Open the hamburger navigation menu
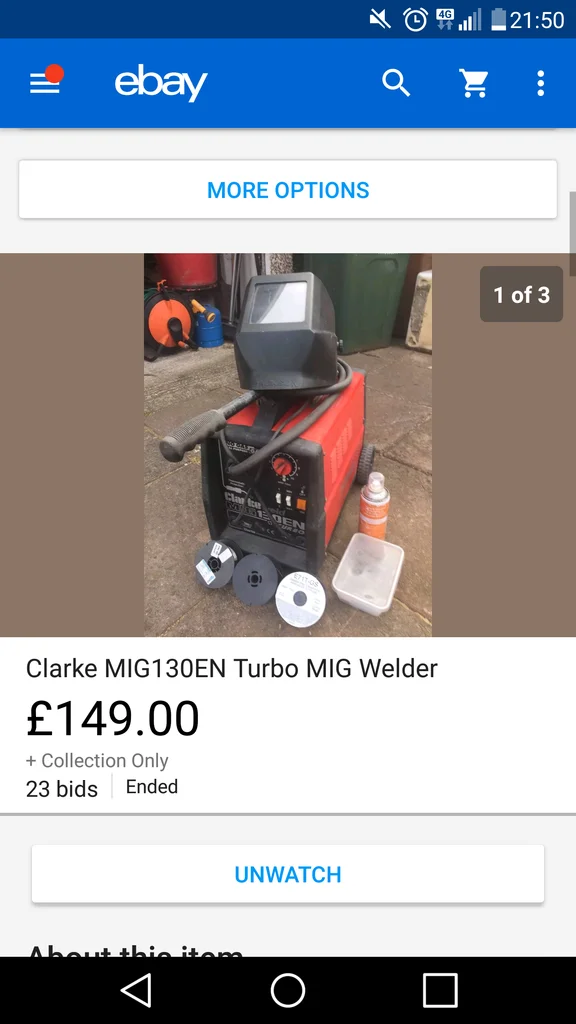Image resolution: width=576 pixels, height=1024 pixels. point(45,83)
